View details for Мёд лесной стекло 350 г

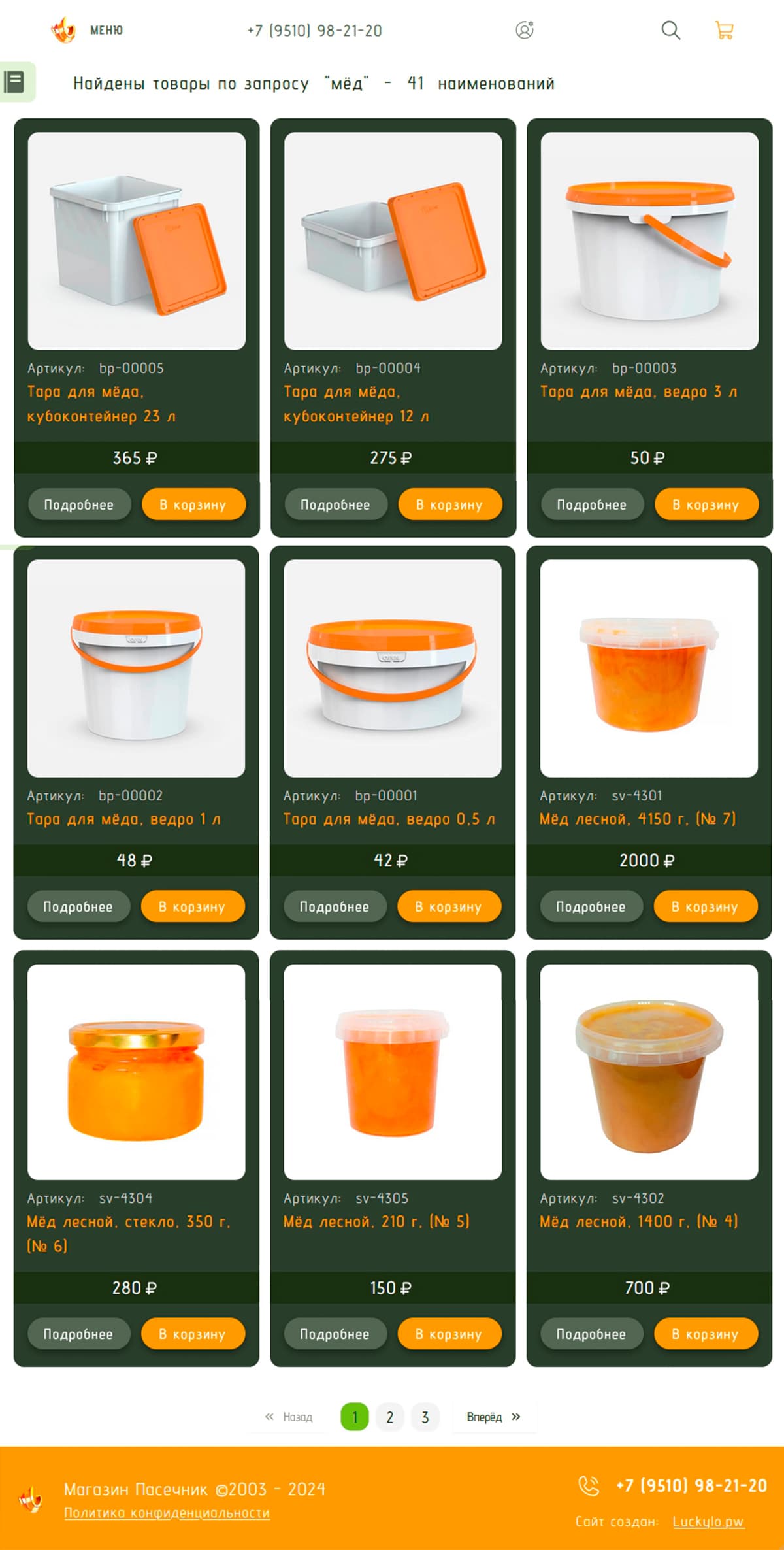pyautogui.click(x=78, y=1334)
